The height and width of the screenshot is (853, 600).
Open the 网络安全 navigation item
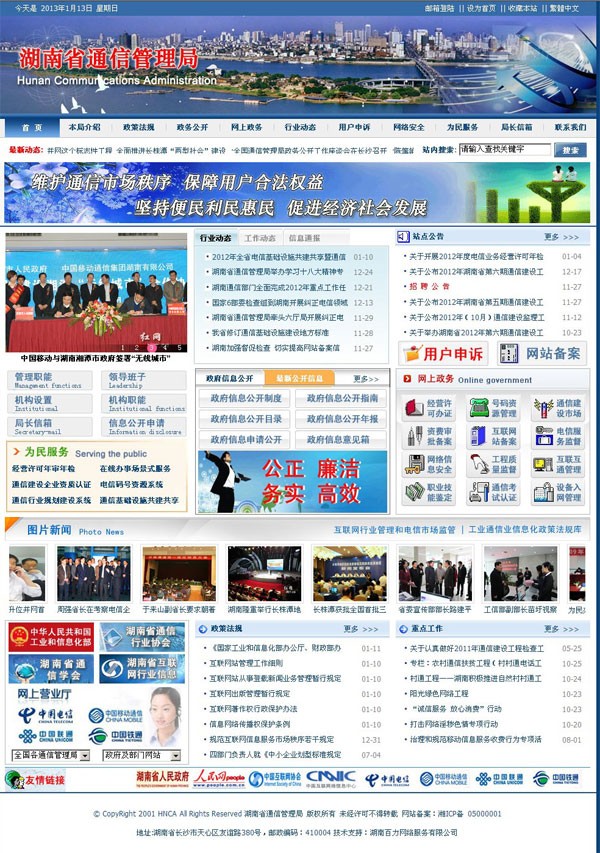tap(408, 127)
